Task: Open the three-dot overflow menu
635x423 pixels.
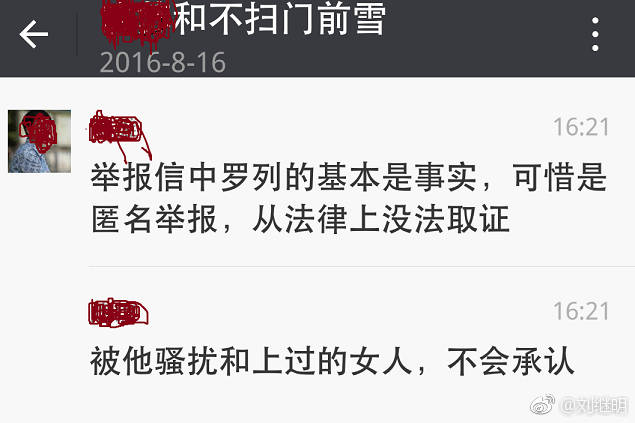Action: click(596, 36)
